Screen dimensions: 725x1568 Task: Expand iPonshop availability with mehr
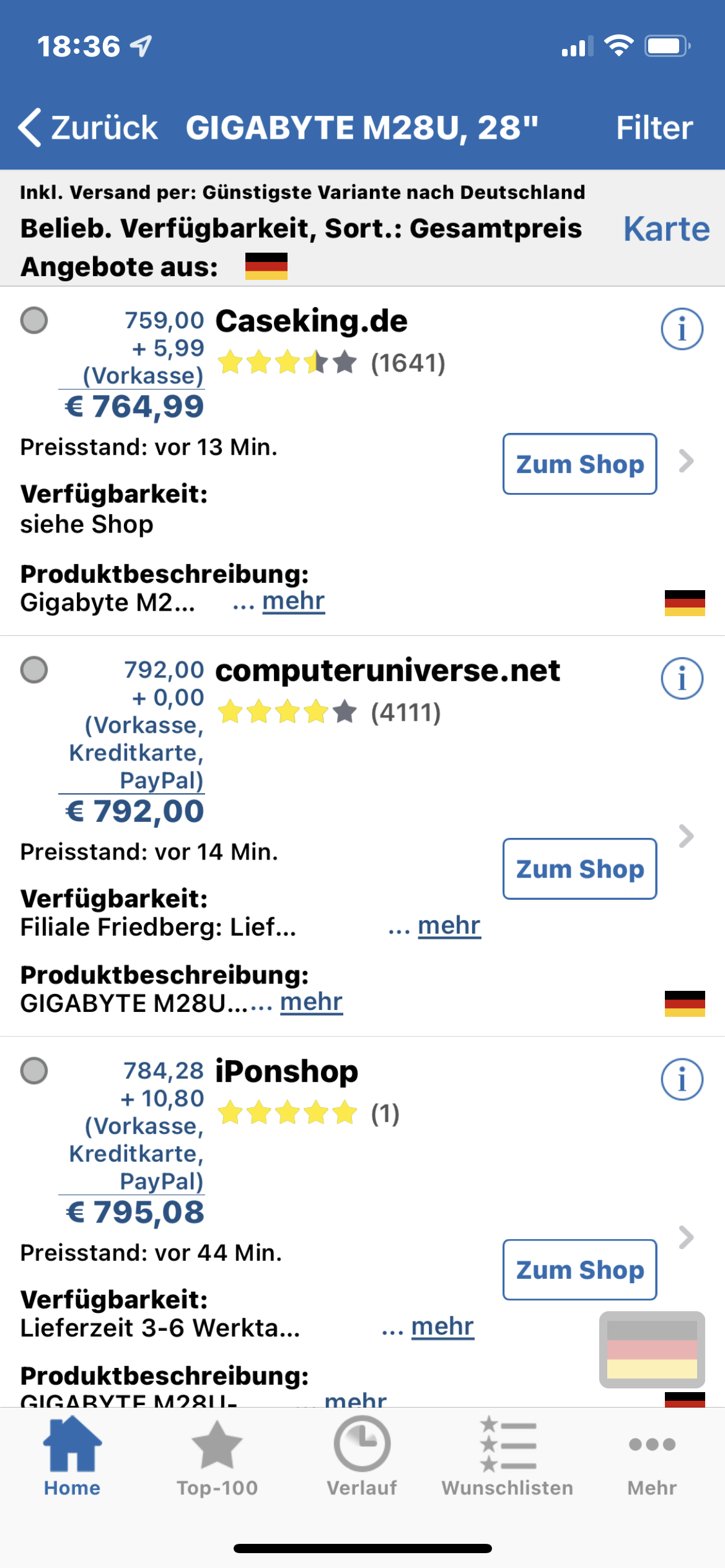[442, 1326]
